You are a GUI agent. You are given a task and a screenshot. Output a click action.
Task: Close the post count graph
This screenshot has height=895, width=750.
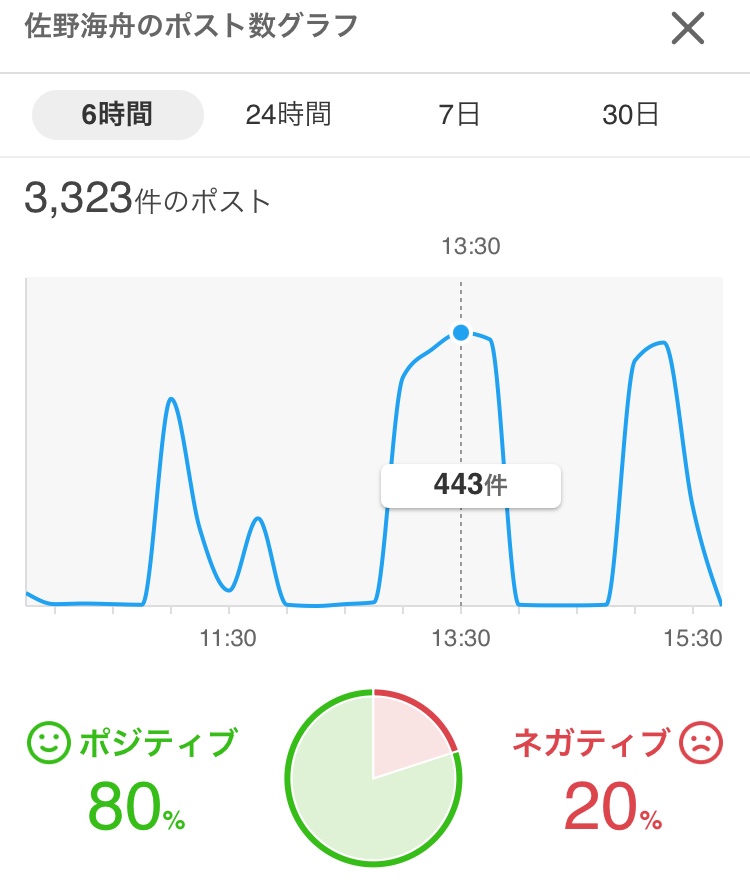click(x=688, y=29)
